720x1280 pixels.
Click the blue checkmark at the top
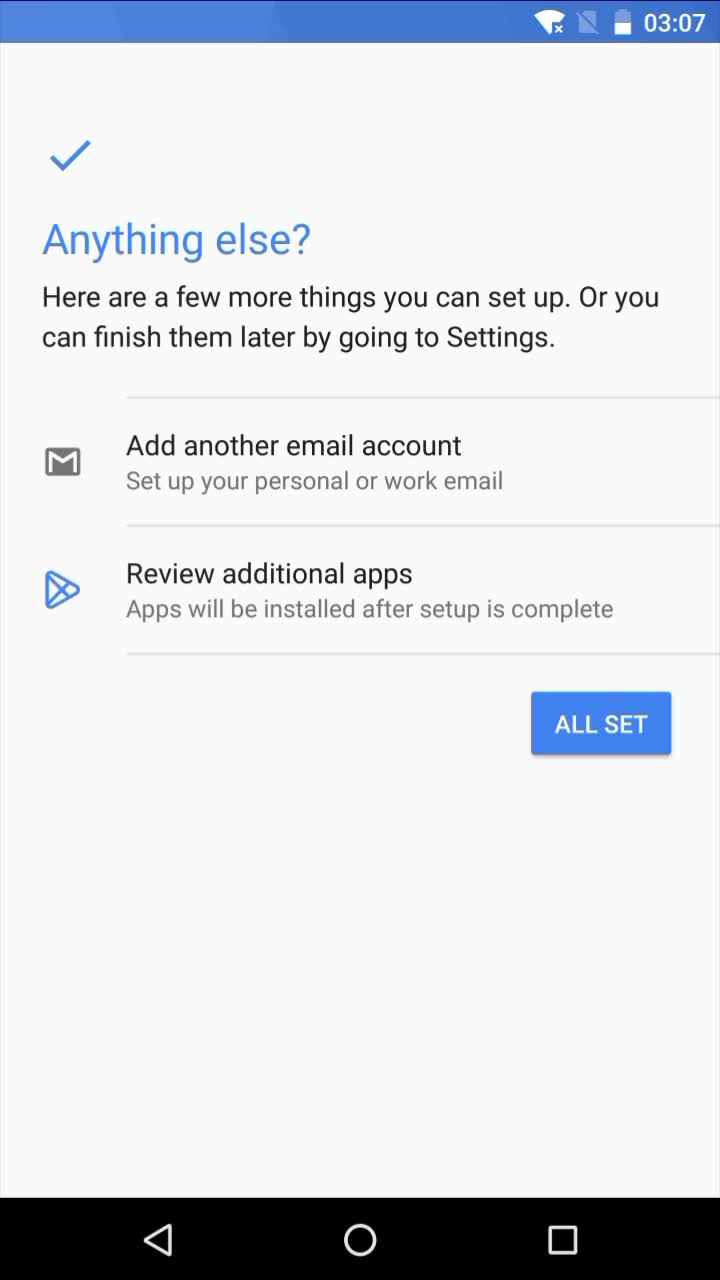[x=68, y=155]
